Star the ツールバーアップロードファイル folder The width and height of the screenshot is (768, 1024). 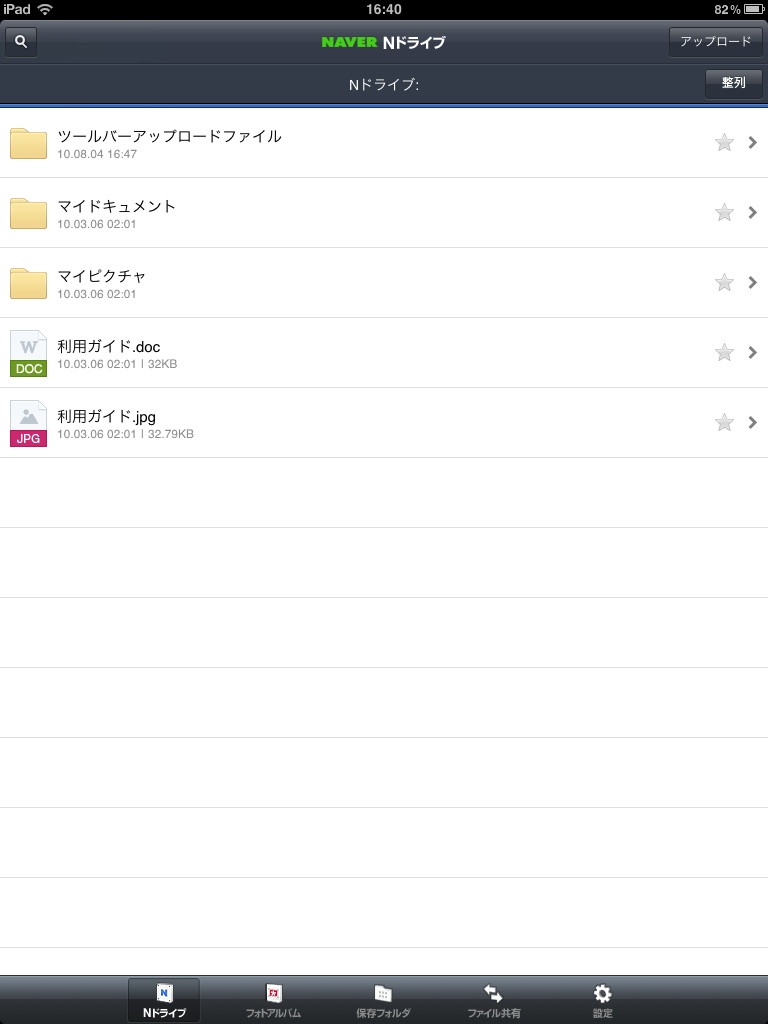pos(724,143)
